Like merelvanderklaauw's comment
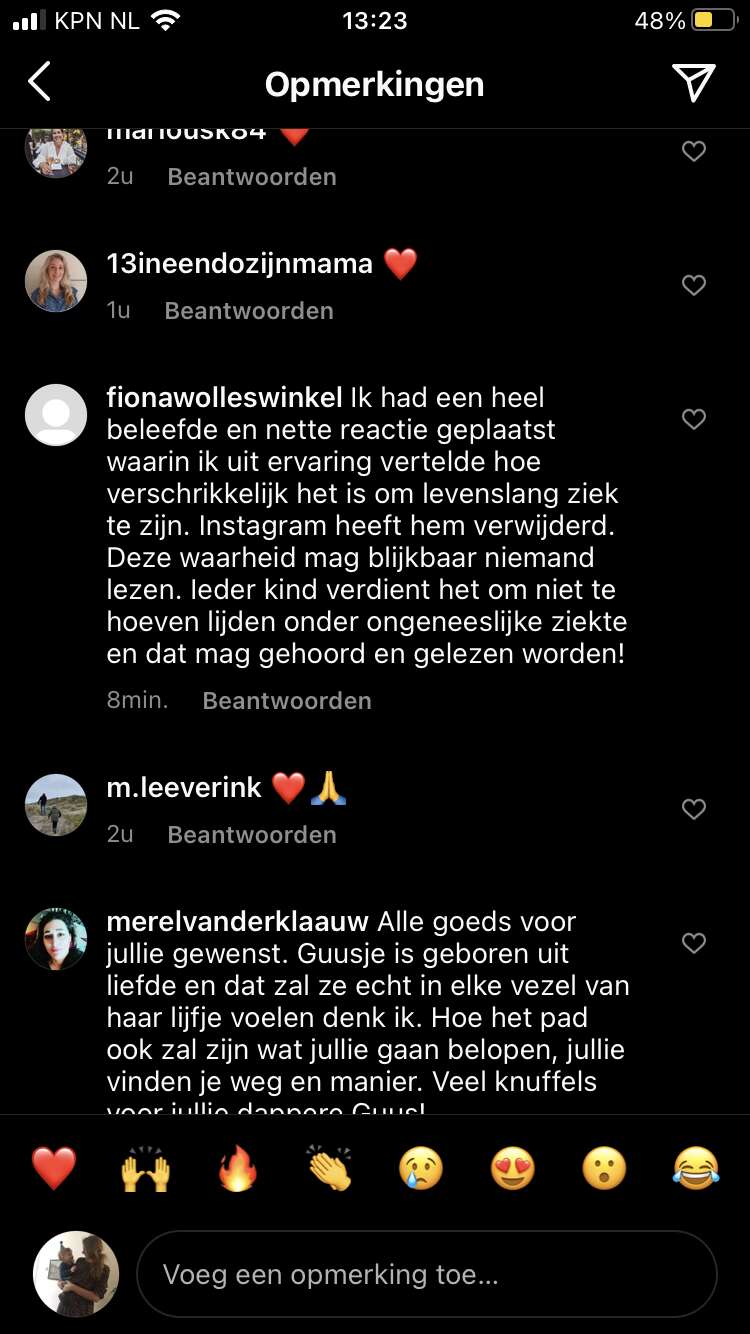 click(694, 943)
